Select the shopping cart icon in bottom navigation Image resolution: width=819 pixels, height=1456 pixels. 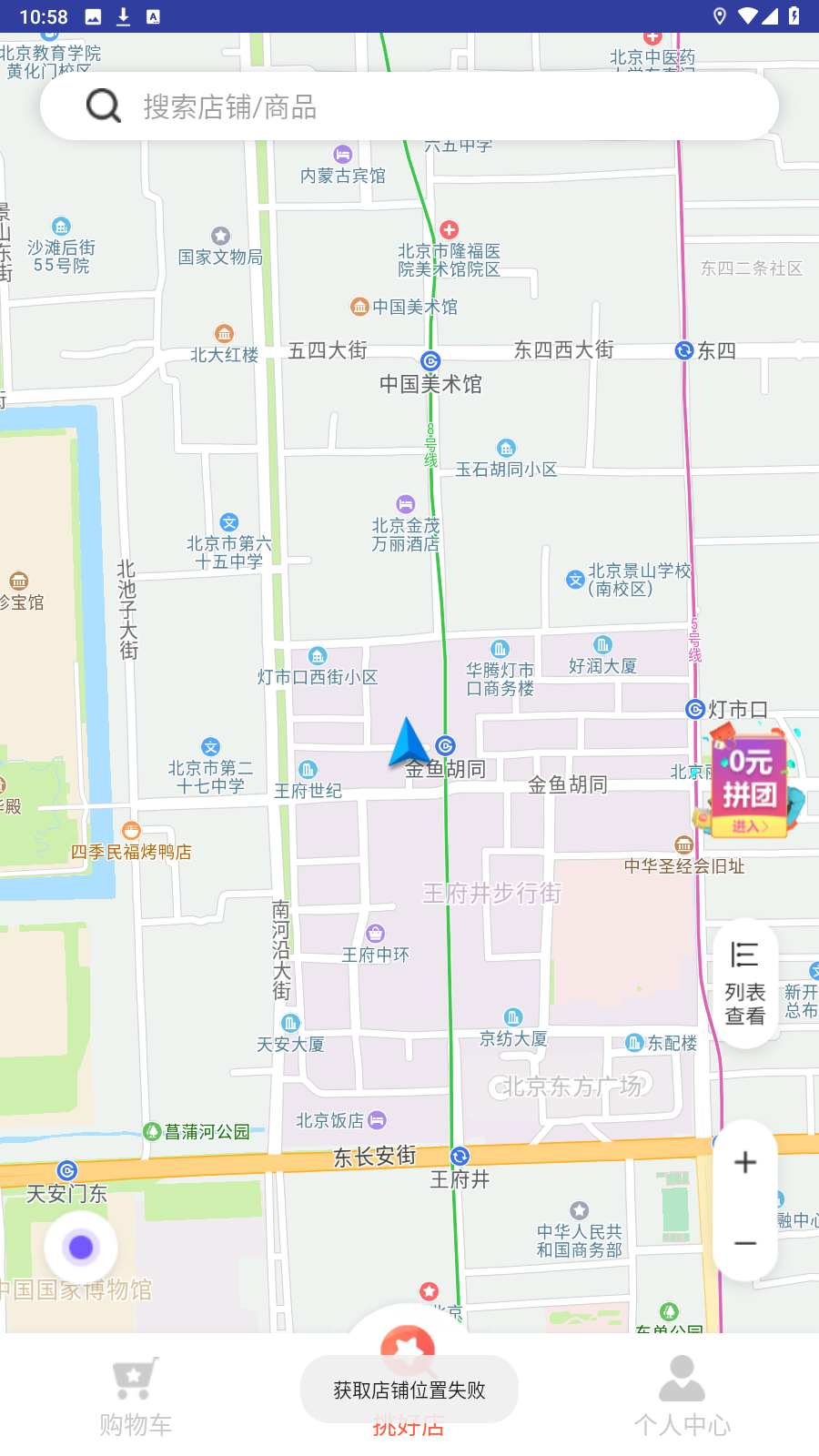pos(135,1379)
